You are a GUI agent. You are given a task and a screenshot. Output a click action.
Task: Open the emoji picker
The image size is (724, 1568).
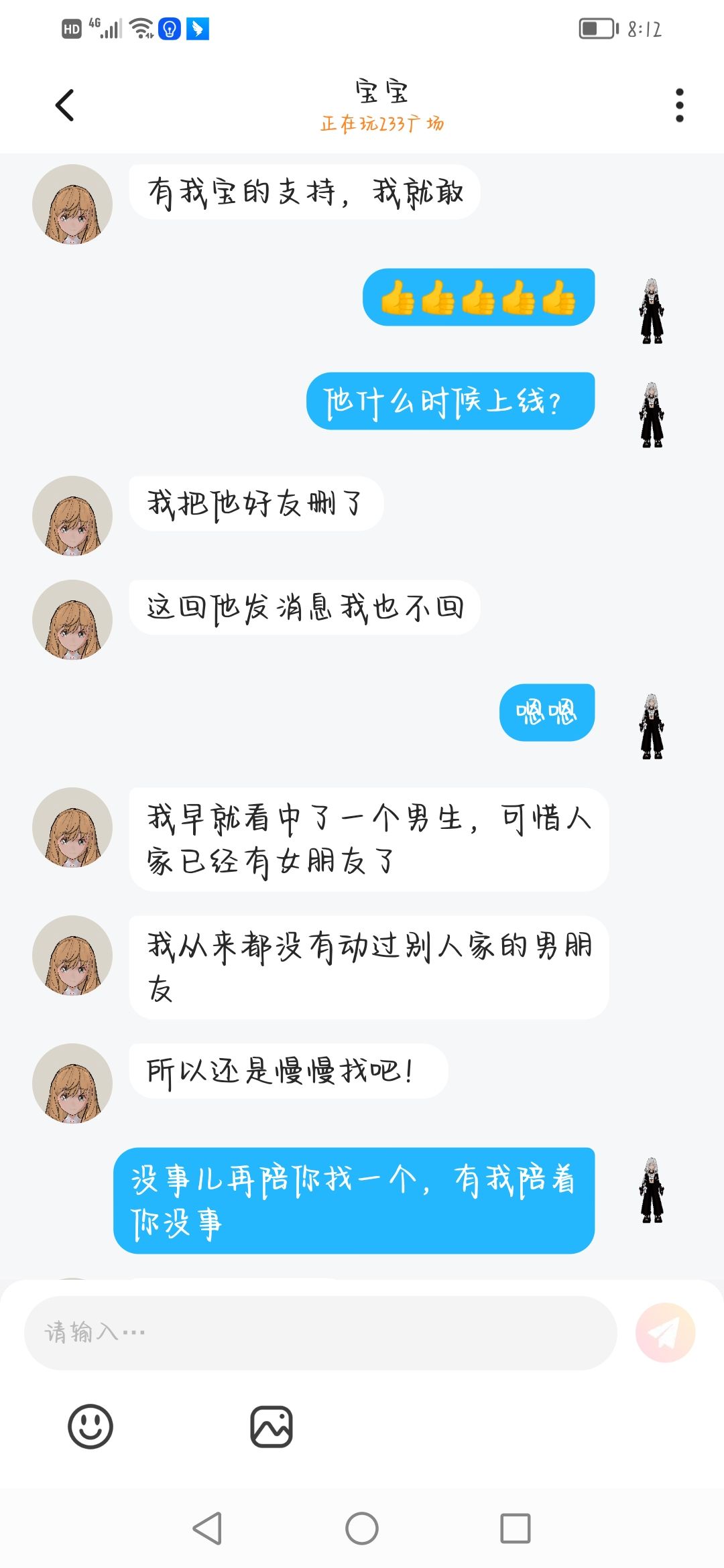pyautogui.click(x=90, y=1426)
